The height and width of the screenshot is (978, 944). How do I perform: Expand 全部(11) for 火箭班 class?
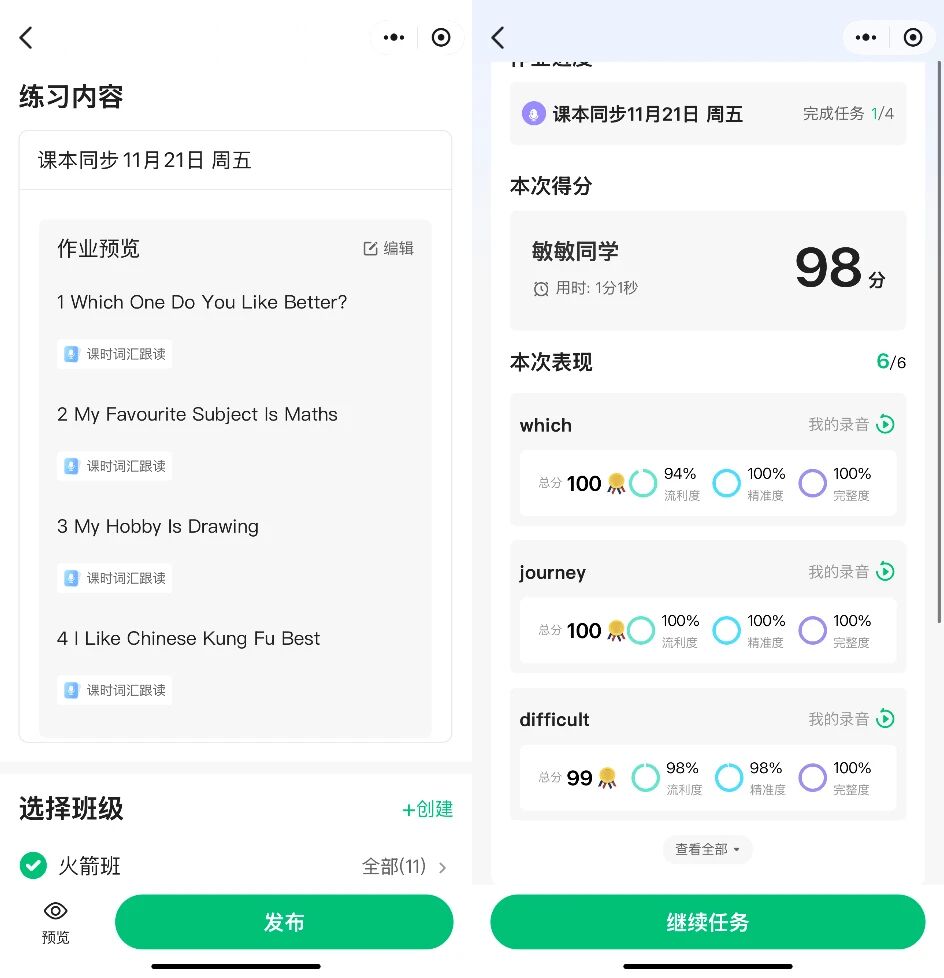coord(396,867)
